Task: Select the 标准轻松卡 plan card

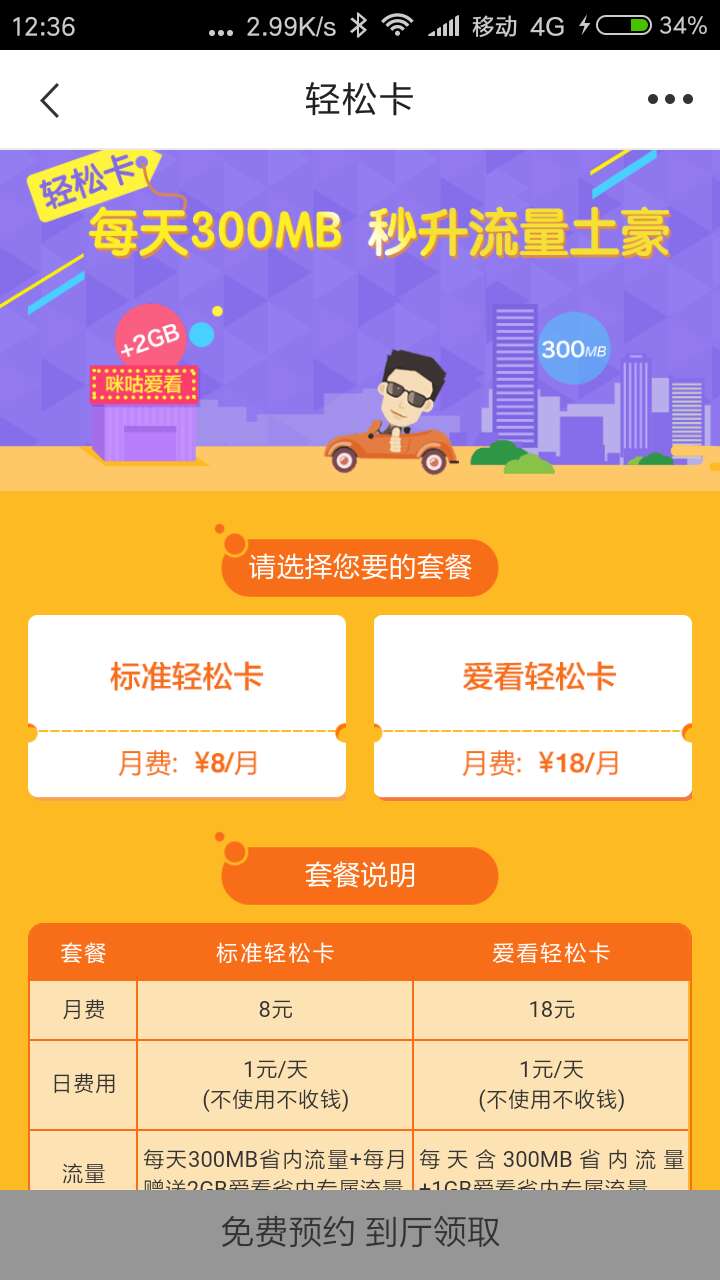Action: pyautogui.click(x=187, y=706)
